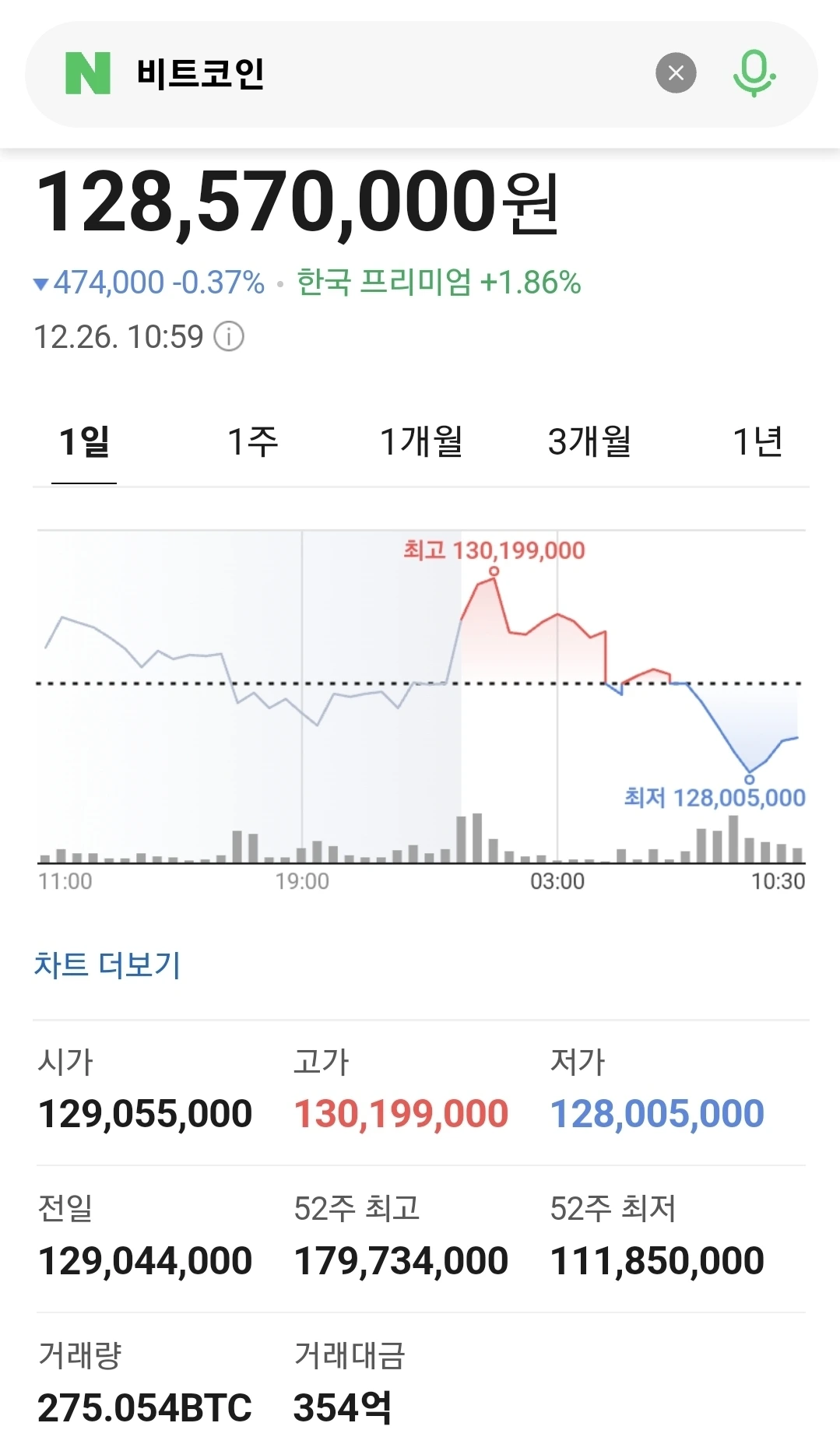Show the 1년 chart period
The image size is (840, 1444).
[x=757, y=442]
